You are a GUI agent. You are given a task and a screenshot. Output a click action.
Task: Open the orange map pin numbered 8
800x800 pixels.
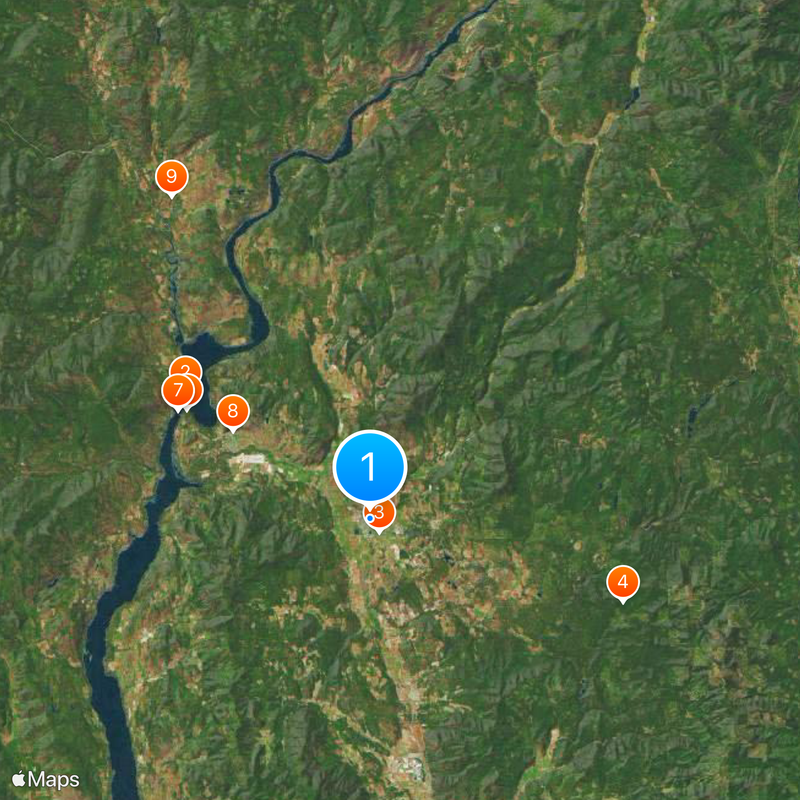pos(233,410)
